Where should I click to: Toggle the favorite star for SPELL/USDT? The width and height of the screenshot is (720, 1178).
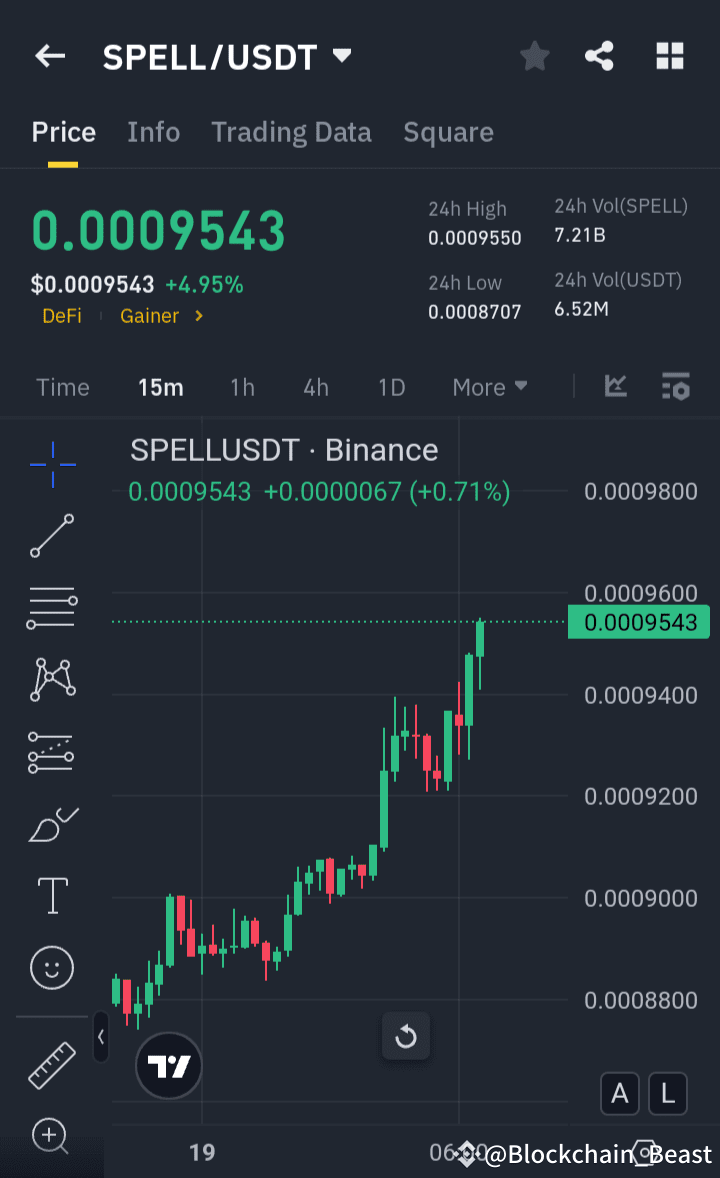tap(534, 56)
